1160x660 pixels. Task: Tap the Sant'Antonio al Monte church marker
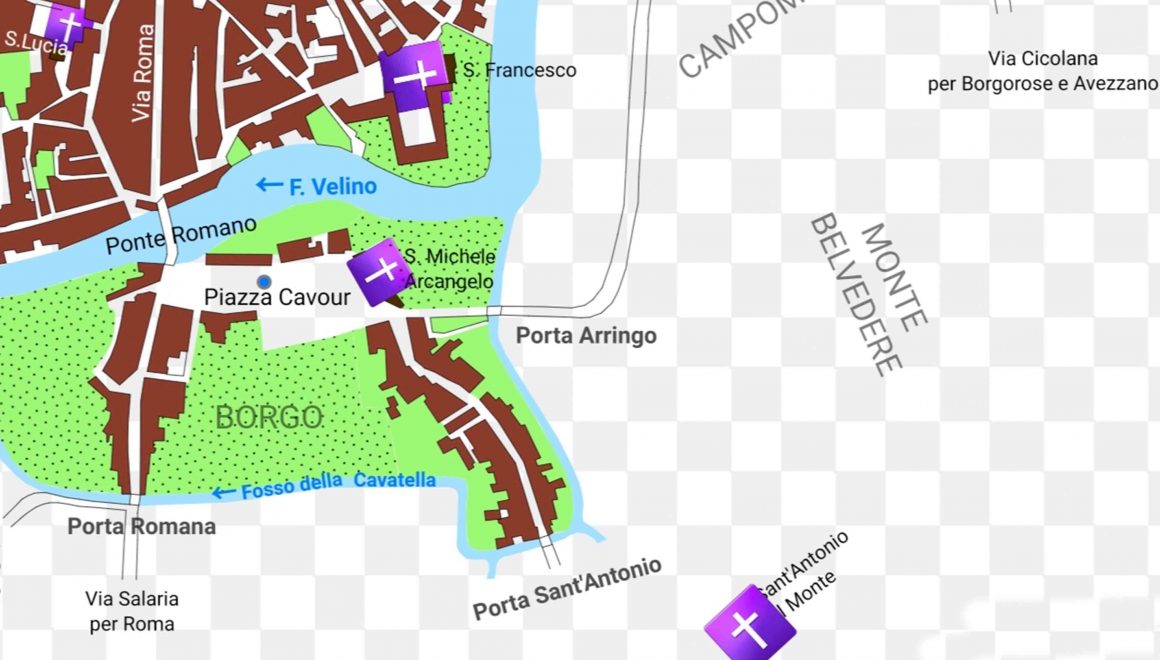[749, 626]
